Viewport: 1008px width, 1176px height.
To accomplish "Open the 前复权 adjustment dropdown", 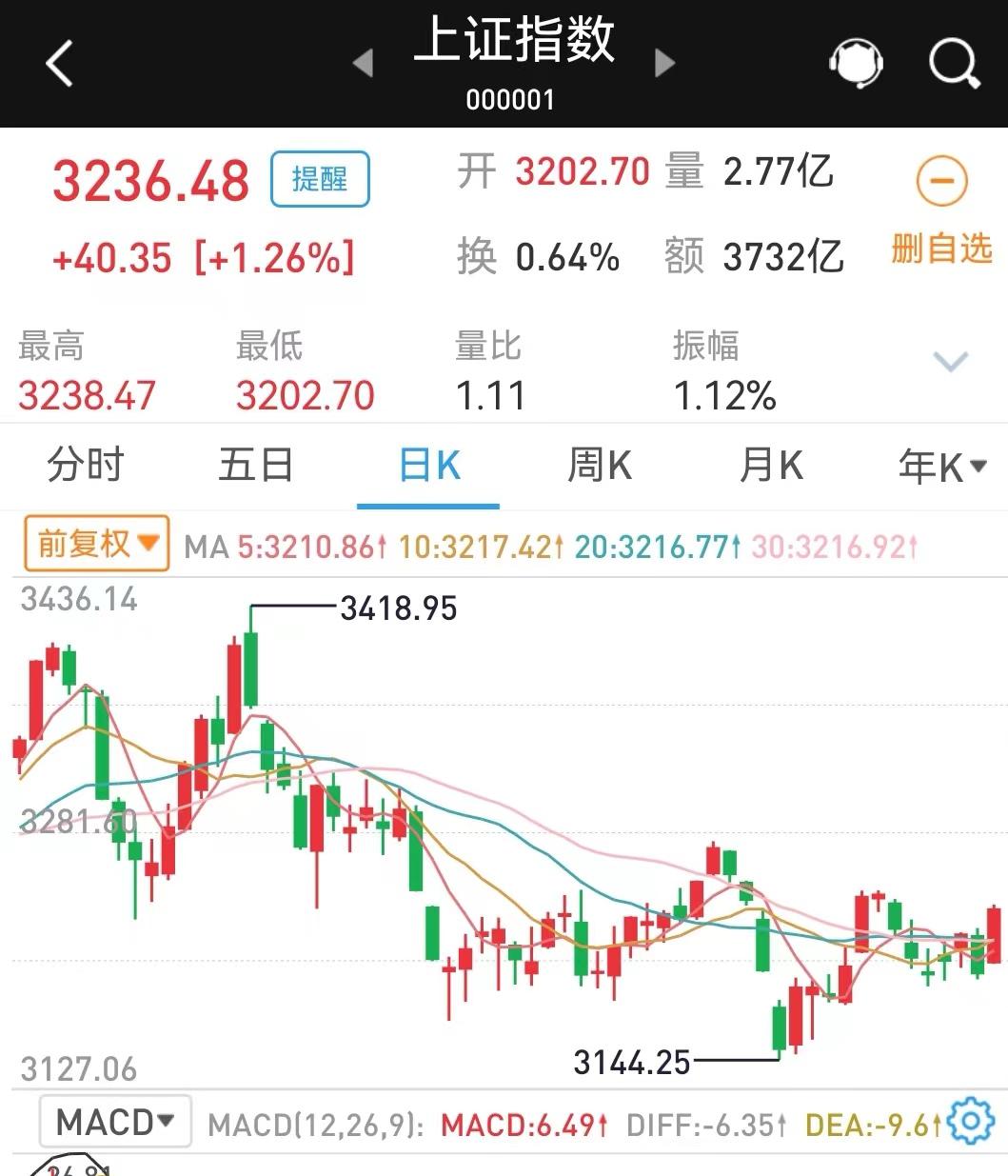I will pos(97,544).
